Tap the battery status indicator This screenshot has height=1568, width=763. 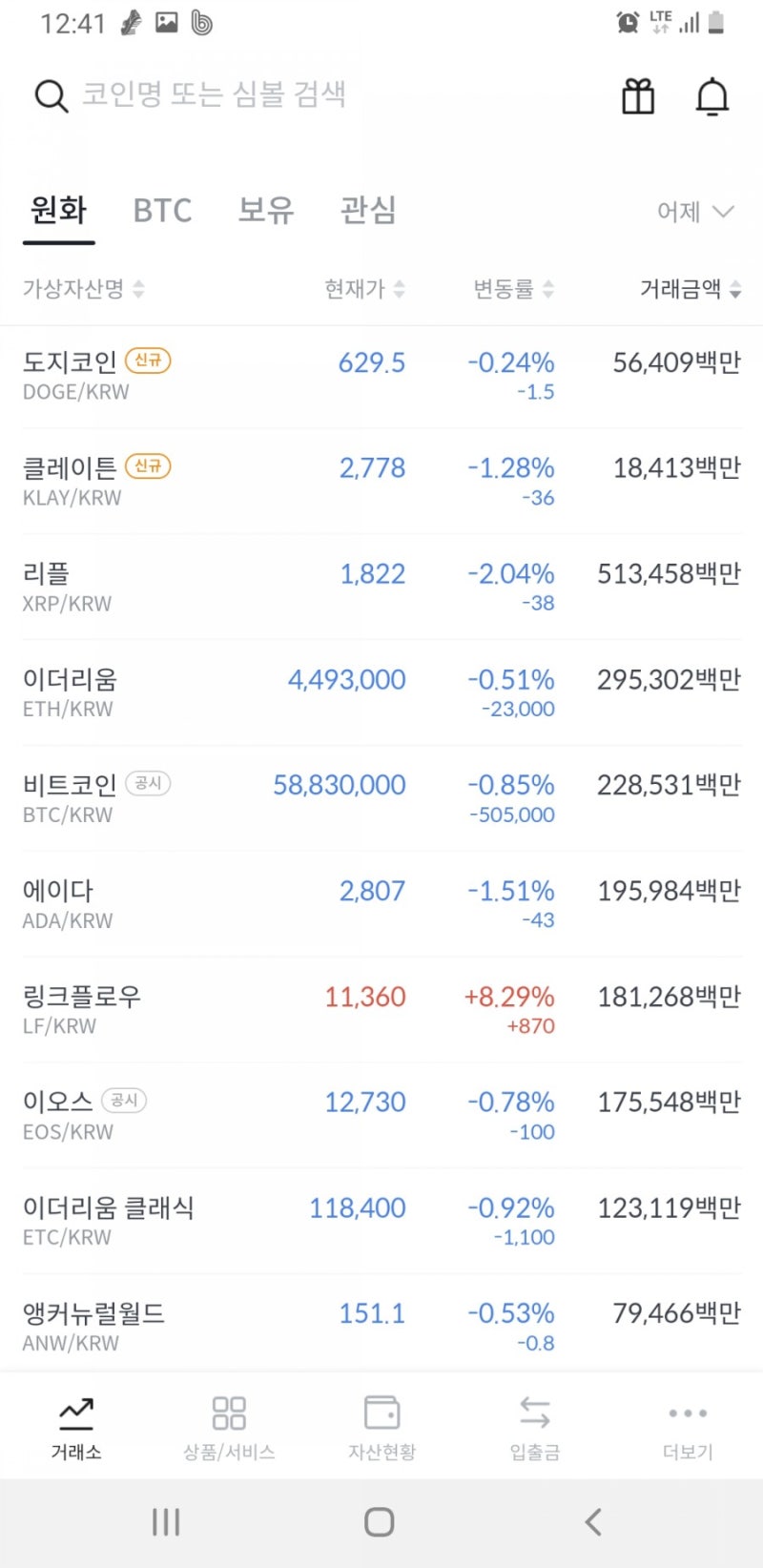pyautogui.click(x=716, y=21)
